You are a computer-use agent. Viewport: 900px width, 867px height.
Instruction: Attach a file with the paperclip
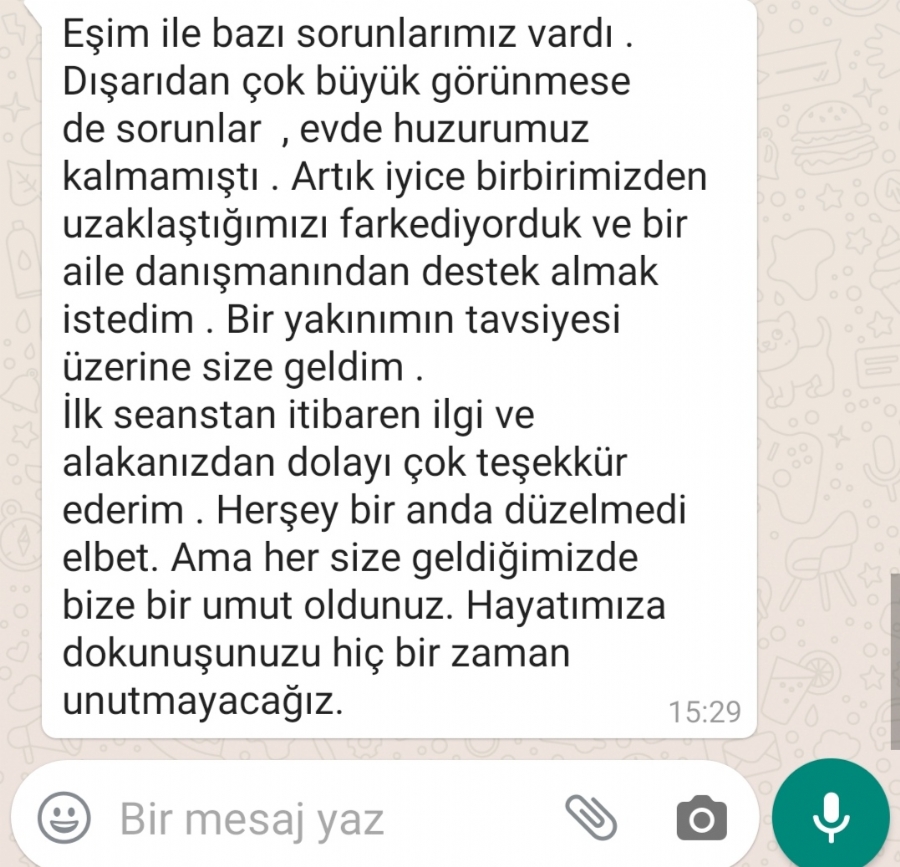pos(592,819)
